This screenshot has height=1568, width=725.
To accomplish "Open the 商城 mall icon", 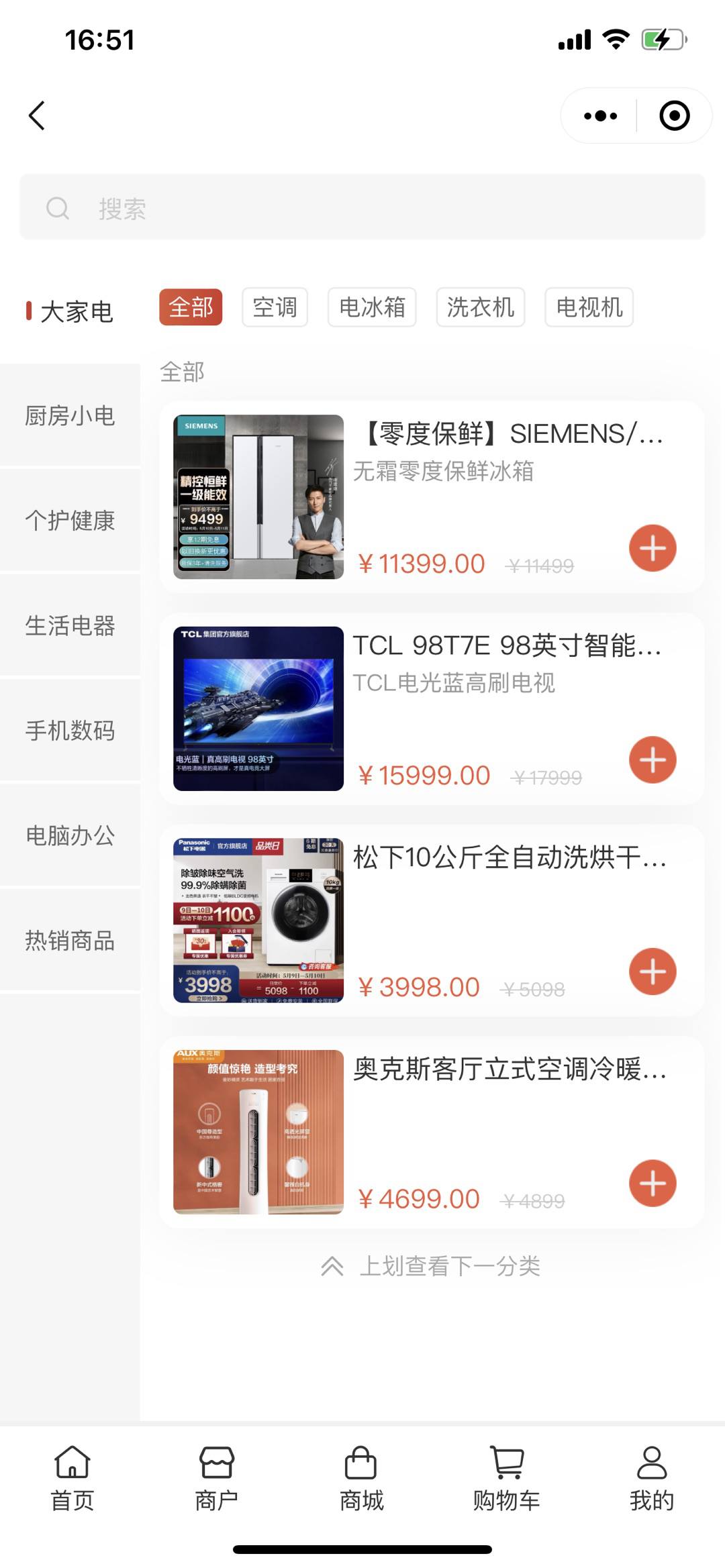I will (362, 1472).
